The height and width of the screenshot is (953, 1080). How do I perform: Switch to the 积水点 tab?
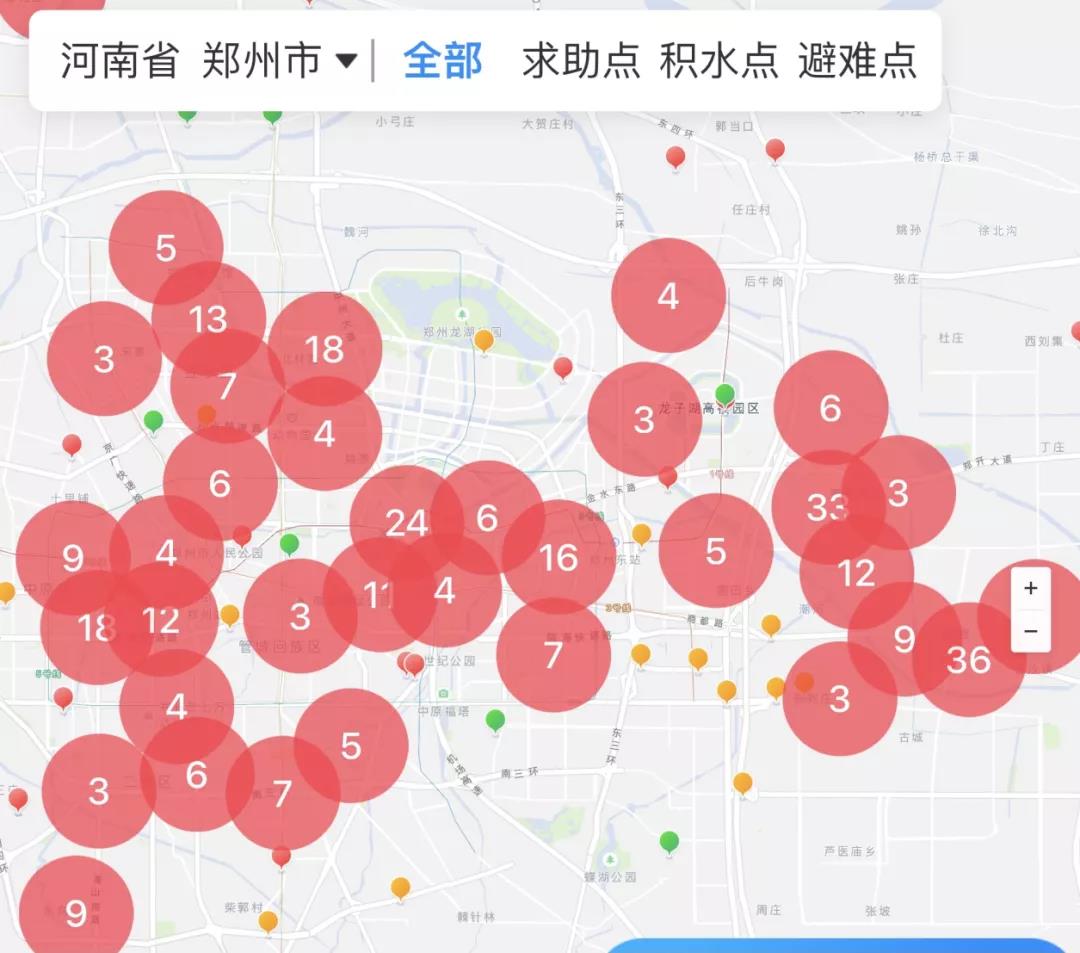tap(718, 61)
